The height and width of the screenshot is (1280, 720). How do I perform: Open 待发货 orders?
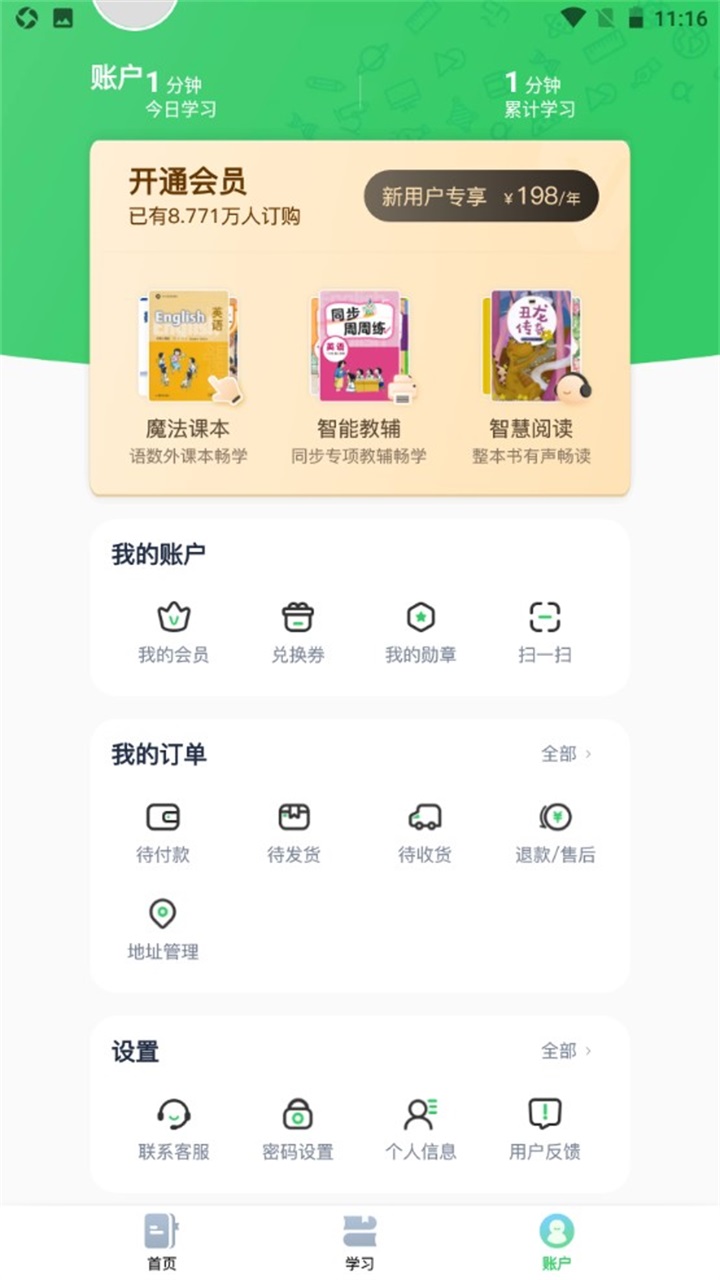click(294, 832)
